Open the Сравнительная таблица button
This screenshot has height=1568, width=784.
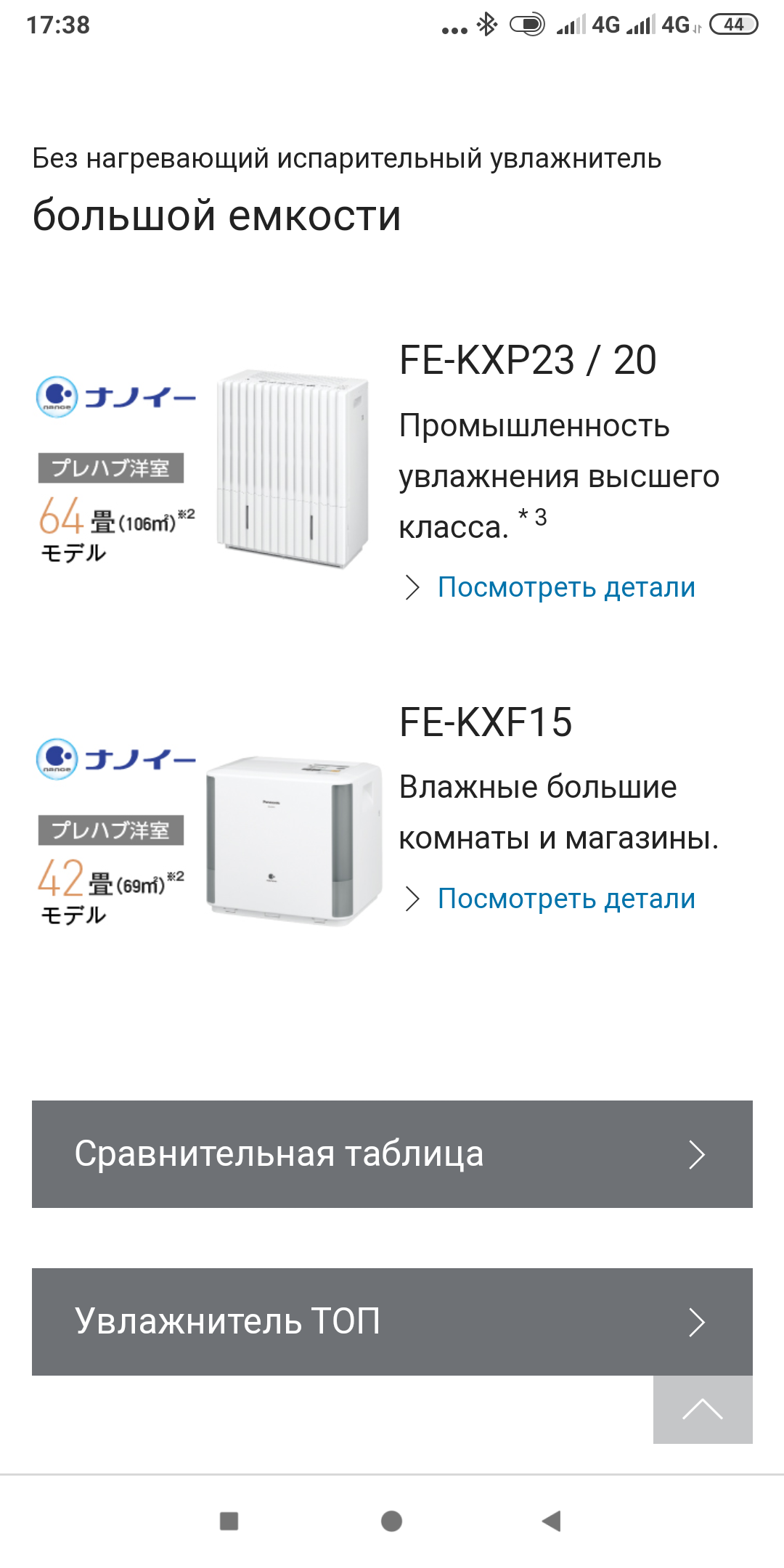392,1154
